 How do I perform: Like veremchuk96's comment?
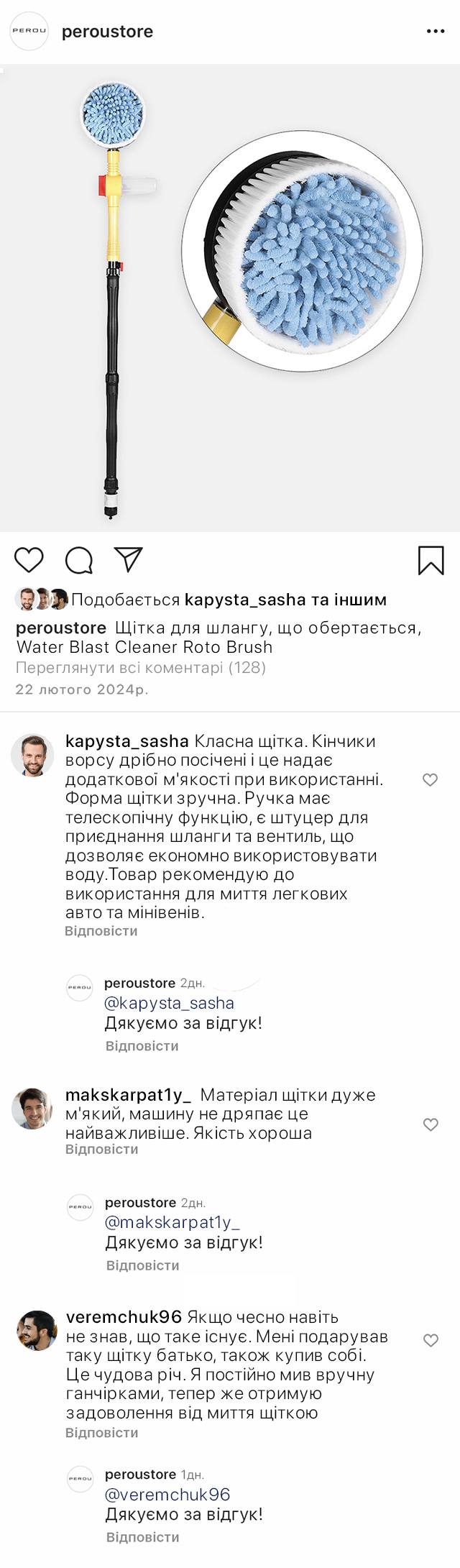point(430,1340)
